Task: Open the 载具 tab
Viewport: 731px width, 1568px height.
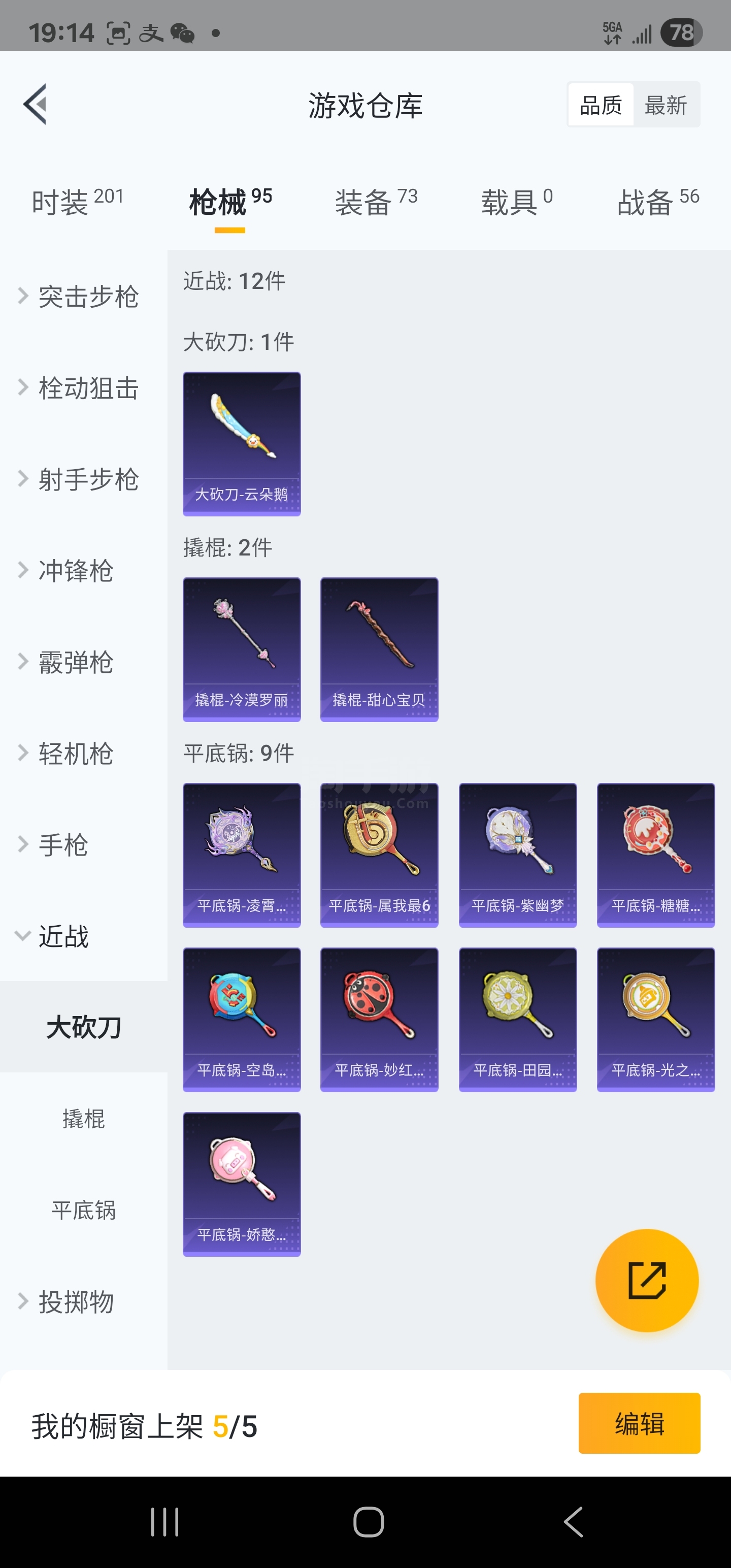Action: (x=516, y=202)
